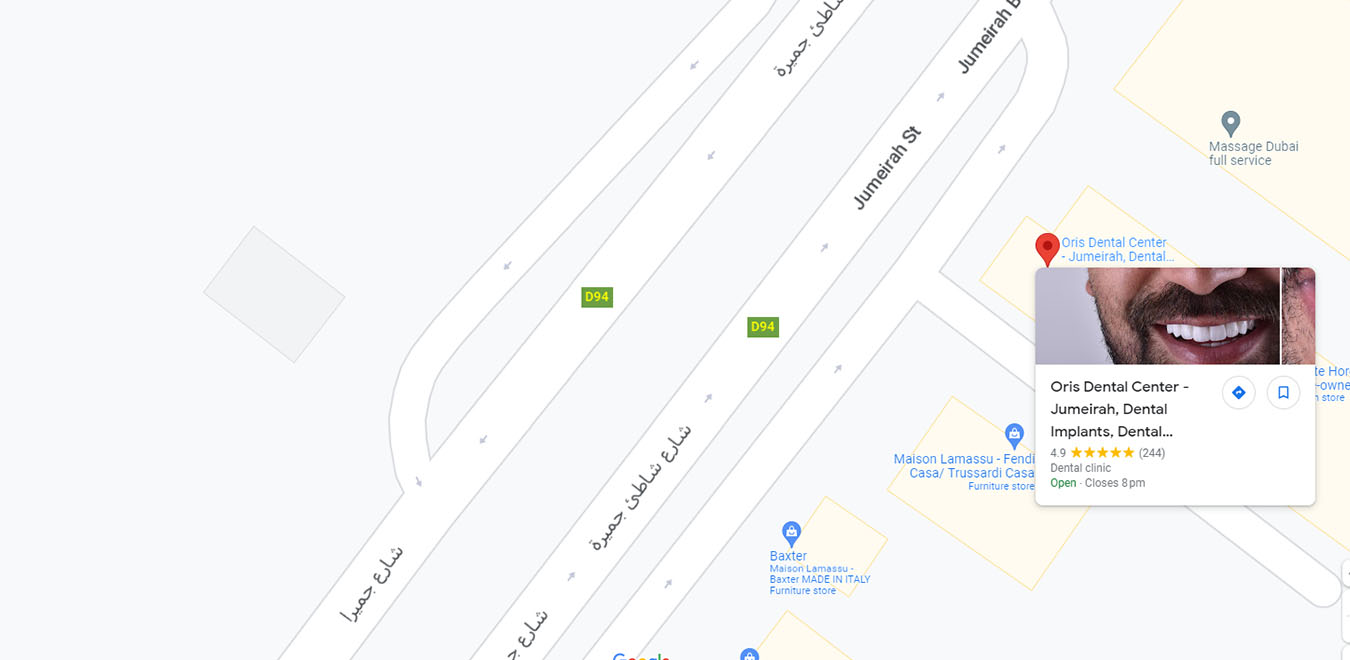Viewport: 1350px width, 660px height.
Task: Tap the red Oris Dental Center map pin
Action: (x=1047, y=247)
